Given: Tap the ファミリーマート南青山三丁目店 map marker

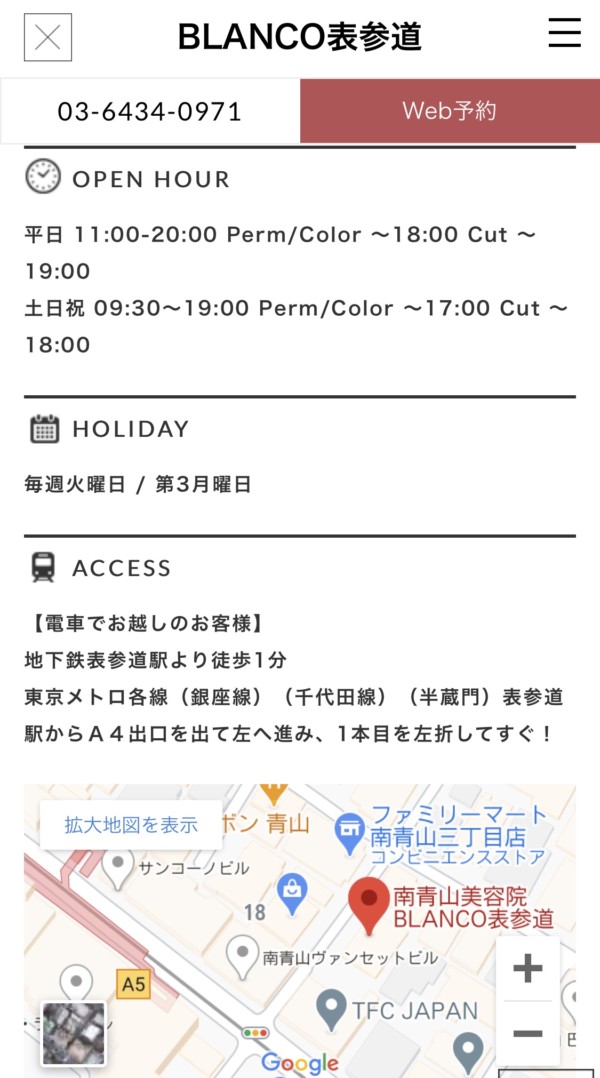Looking at the screenshot, I should (x=350, y=834).
